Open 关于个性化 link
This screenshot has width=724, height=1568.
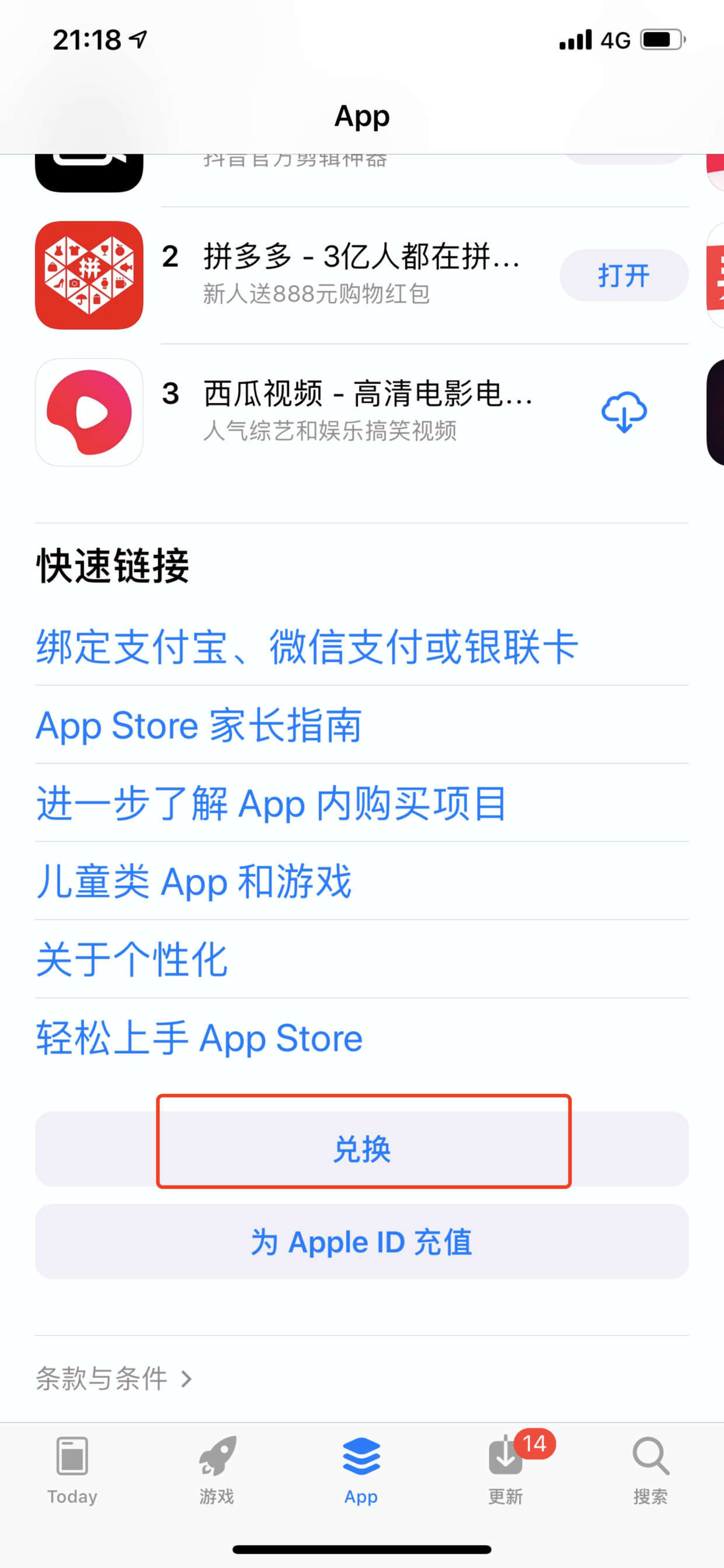(131, 959)
